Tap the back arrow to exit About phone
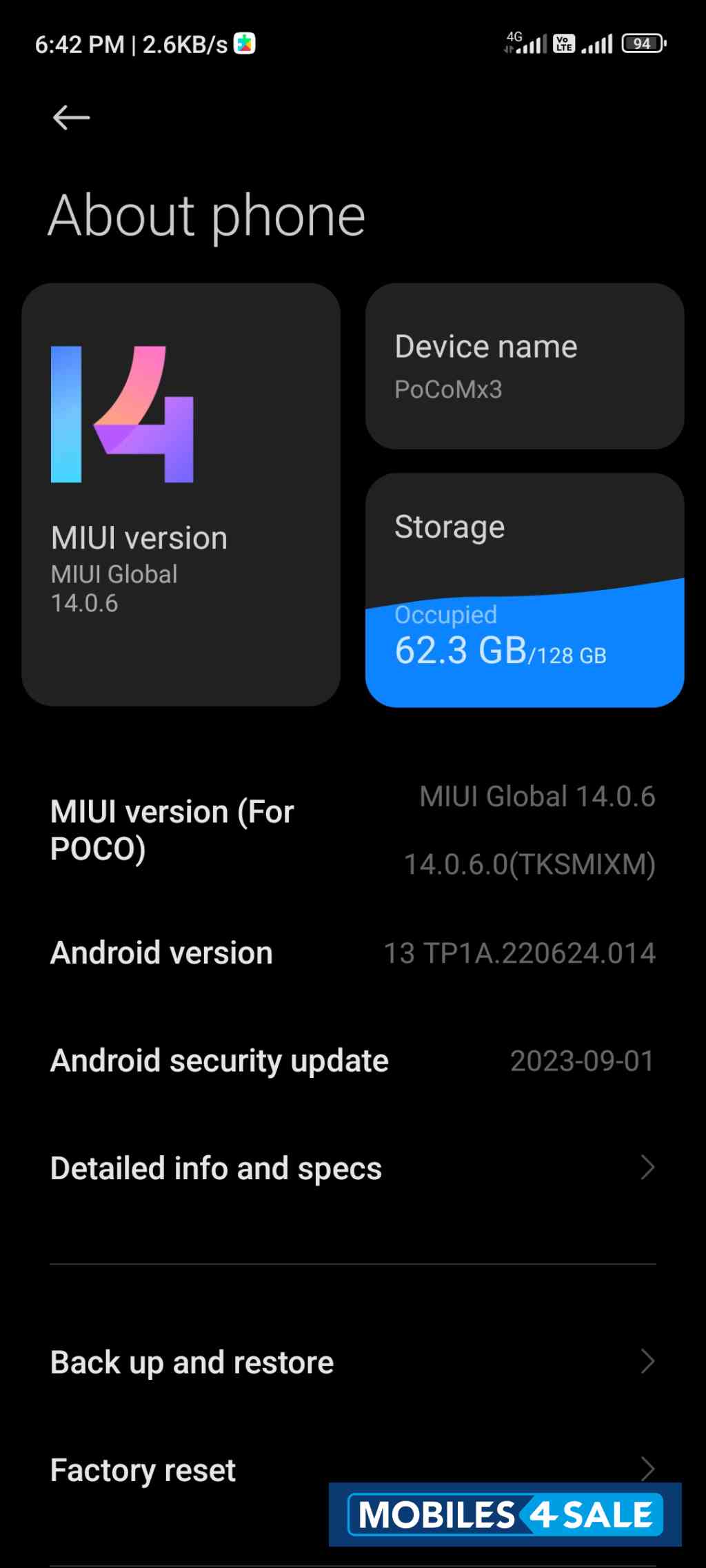 pos(69,117)
